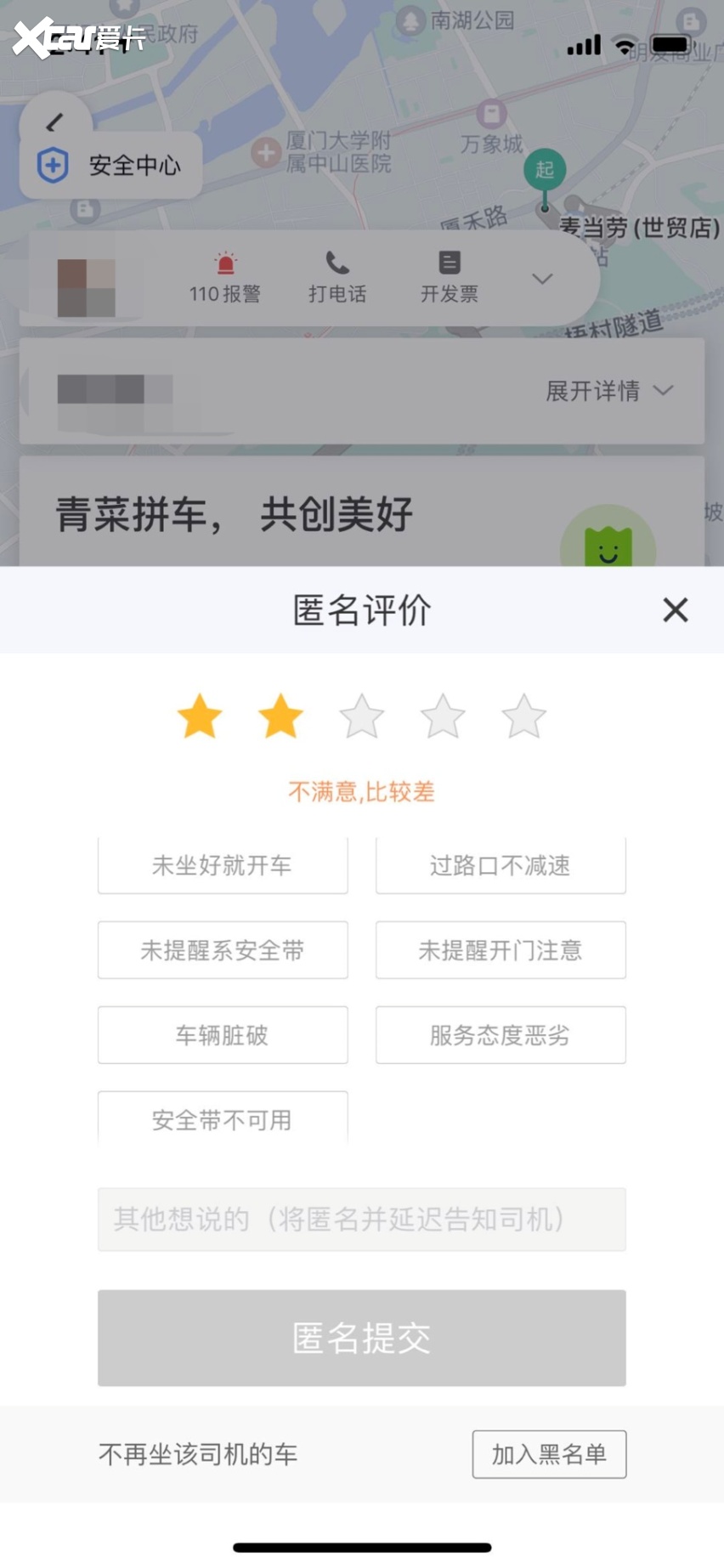Select the 过路口不减速 tag
Image resolution: width=724 pixels, height=1568 pixels.
pyautogui.click(x=501, y=865)
